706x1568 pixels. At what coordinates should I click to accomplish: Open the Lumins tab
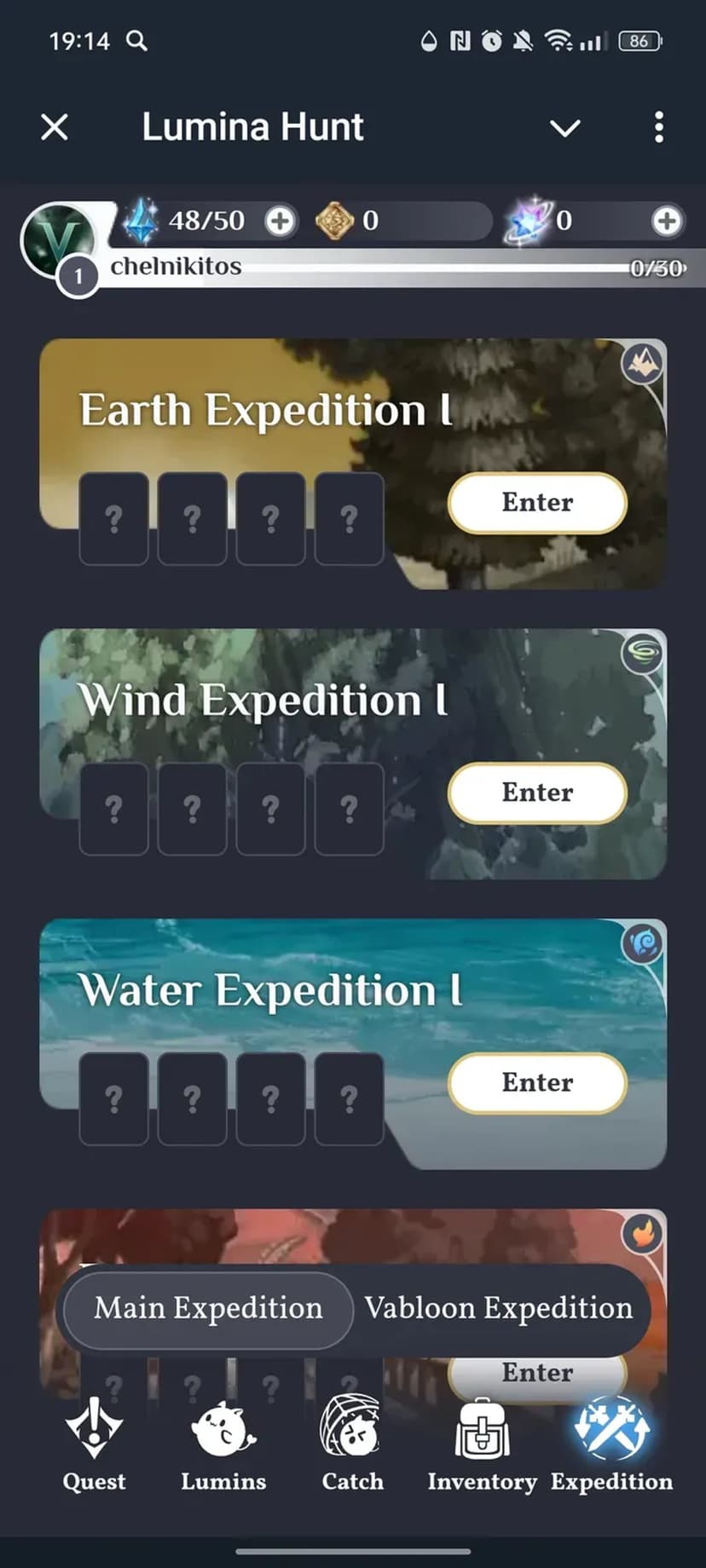coord(223,1445)
